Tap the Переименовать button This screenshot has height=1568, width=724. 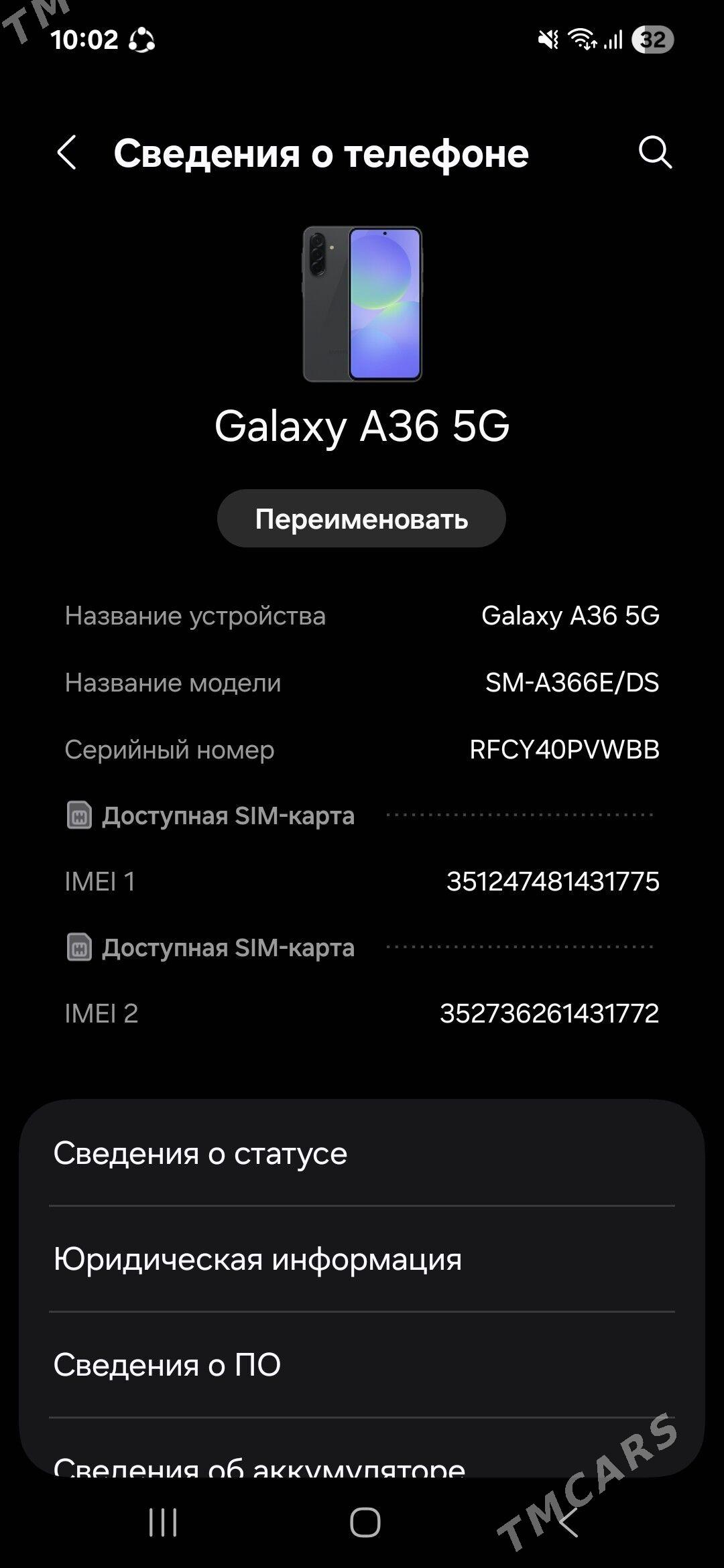point(361,519)
